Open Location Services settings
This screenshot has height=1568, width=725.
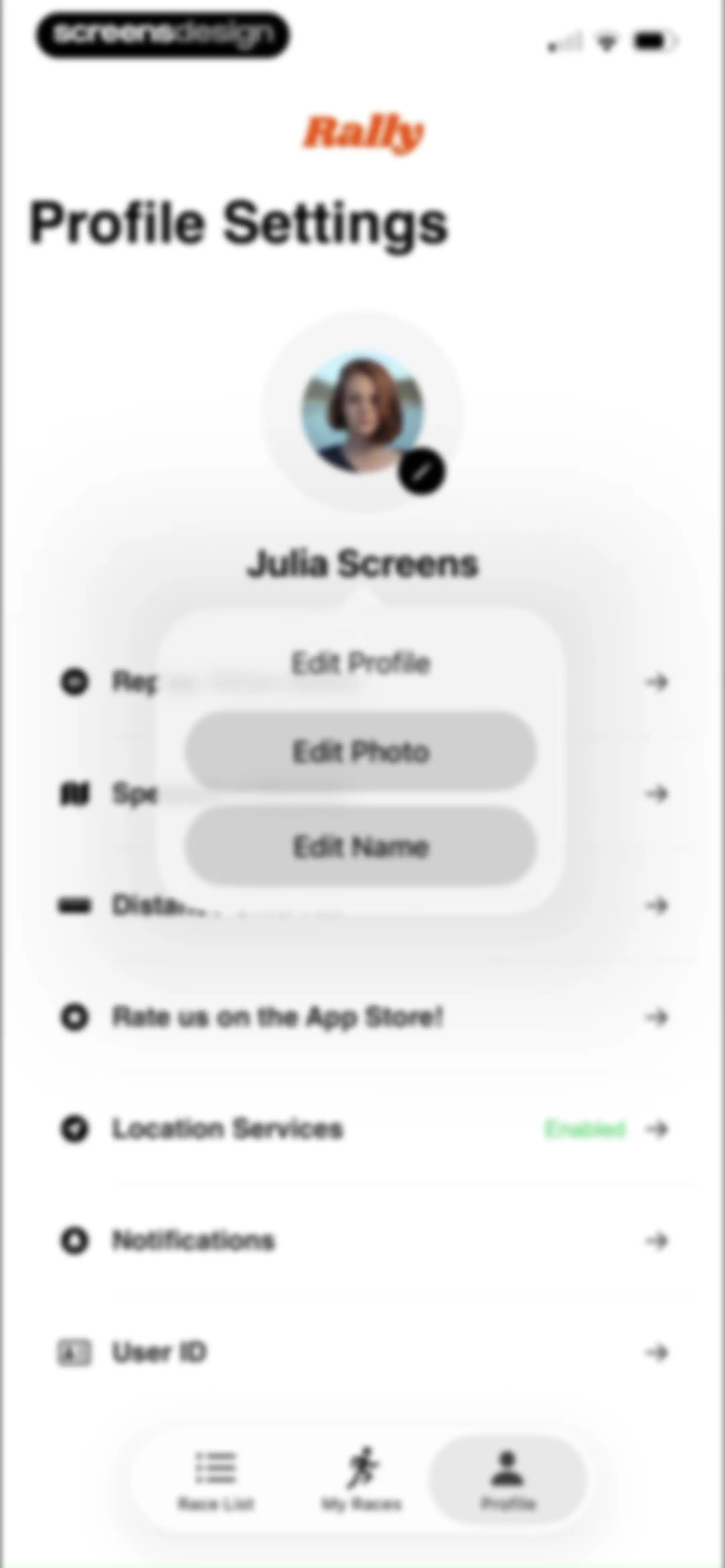click(364, 1129)
